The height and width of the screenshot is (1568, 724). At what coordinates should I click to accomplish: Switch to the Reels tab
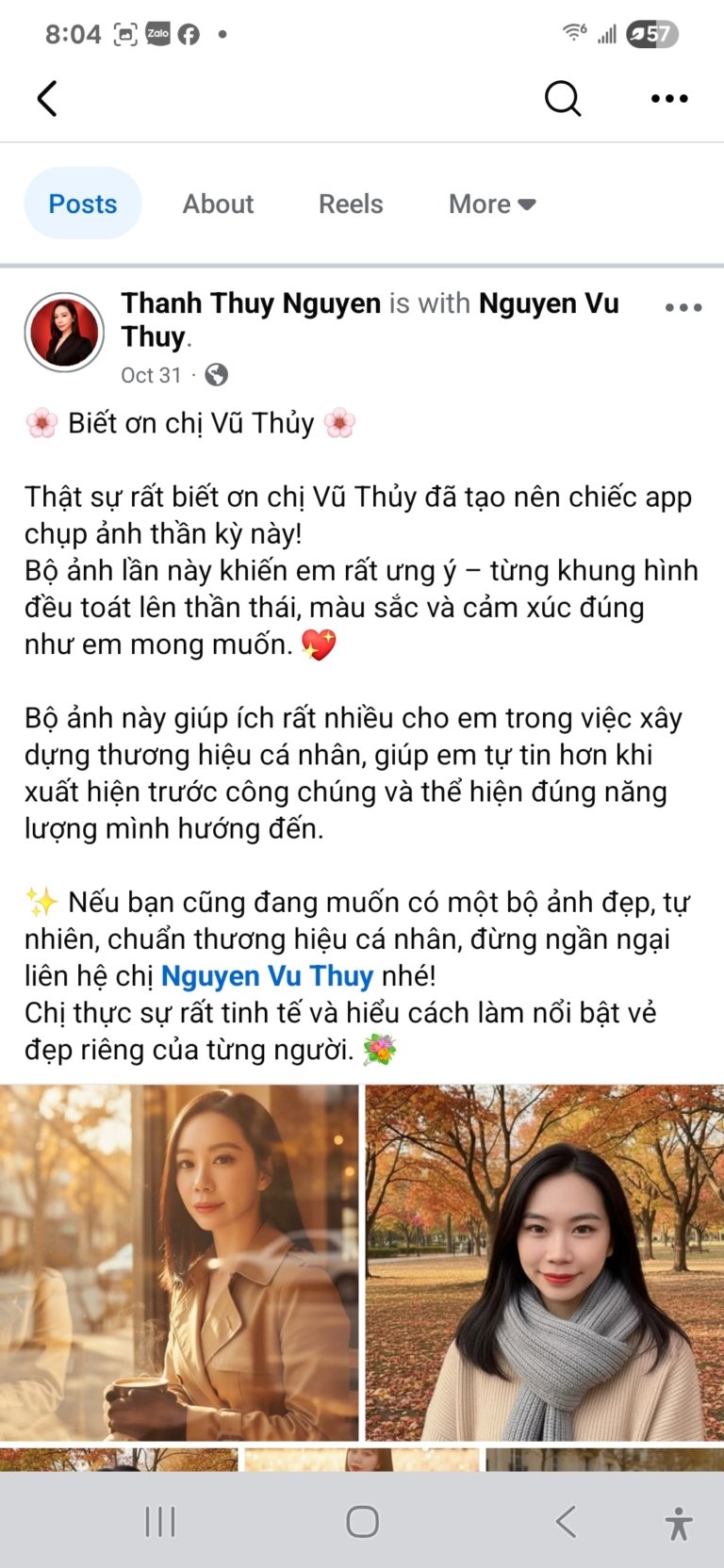coord(351,204)
